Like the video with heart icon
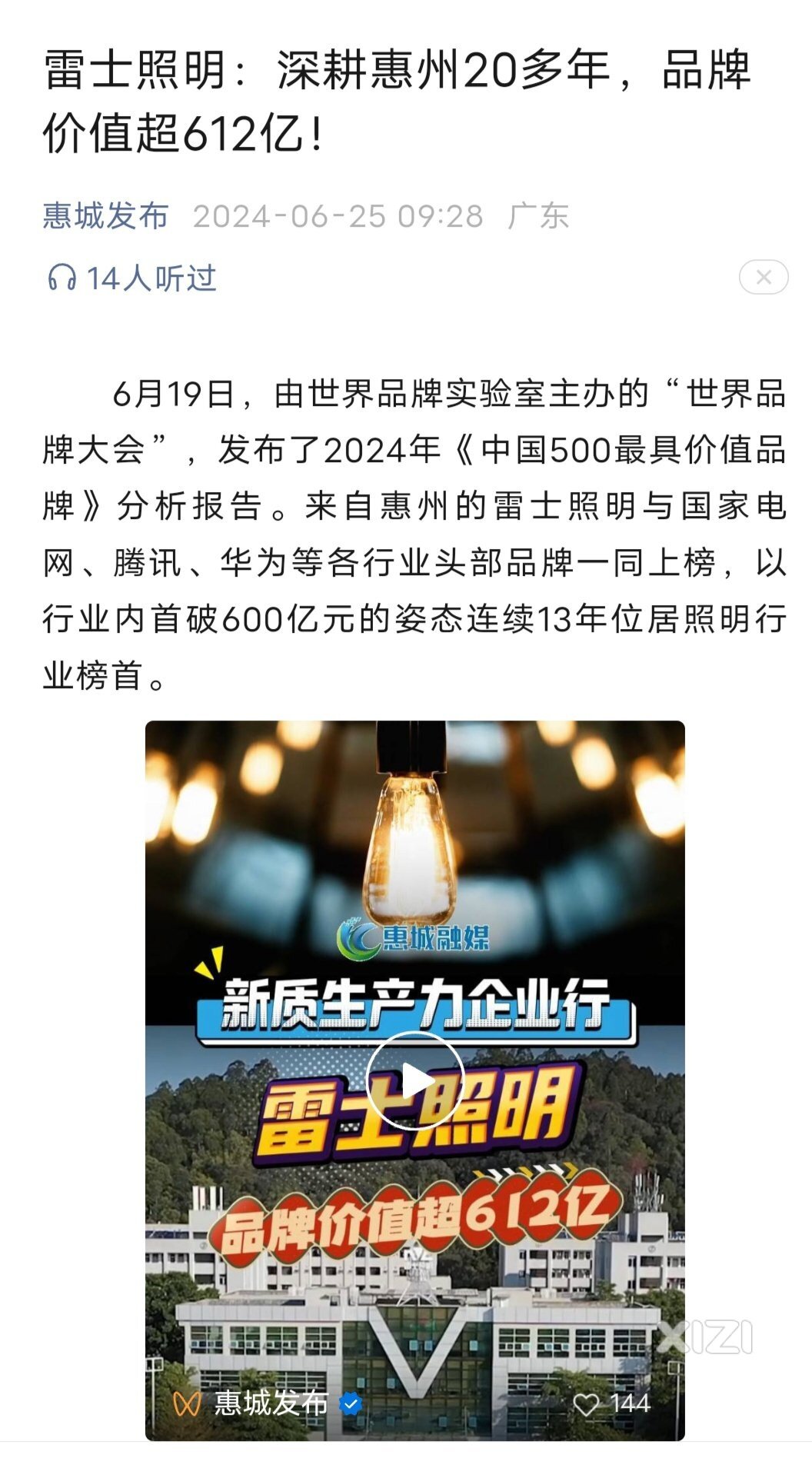This screenshot has width=812, height=1458. pos(587,1404)
